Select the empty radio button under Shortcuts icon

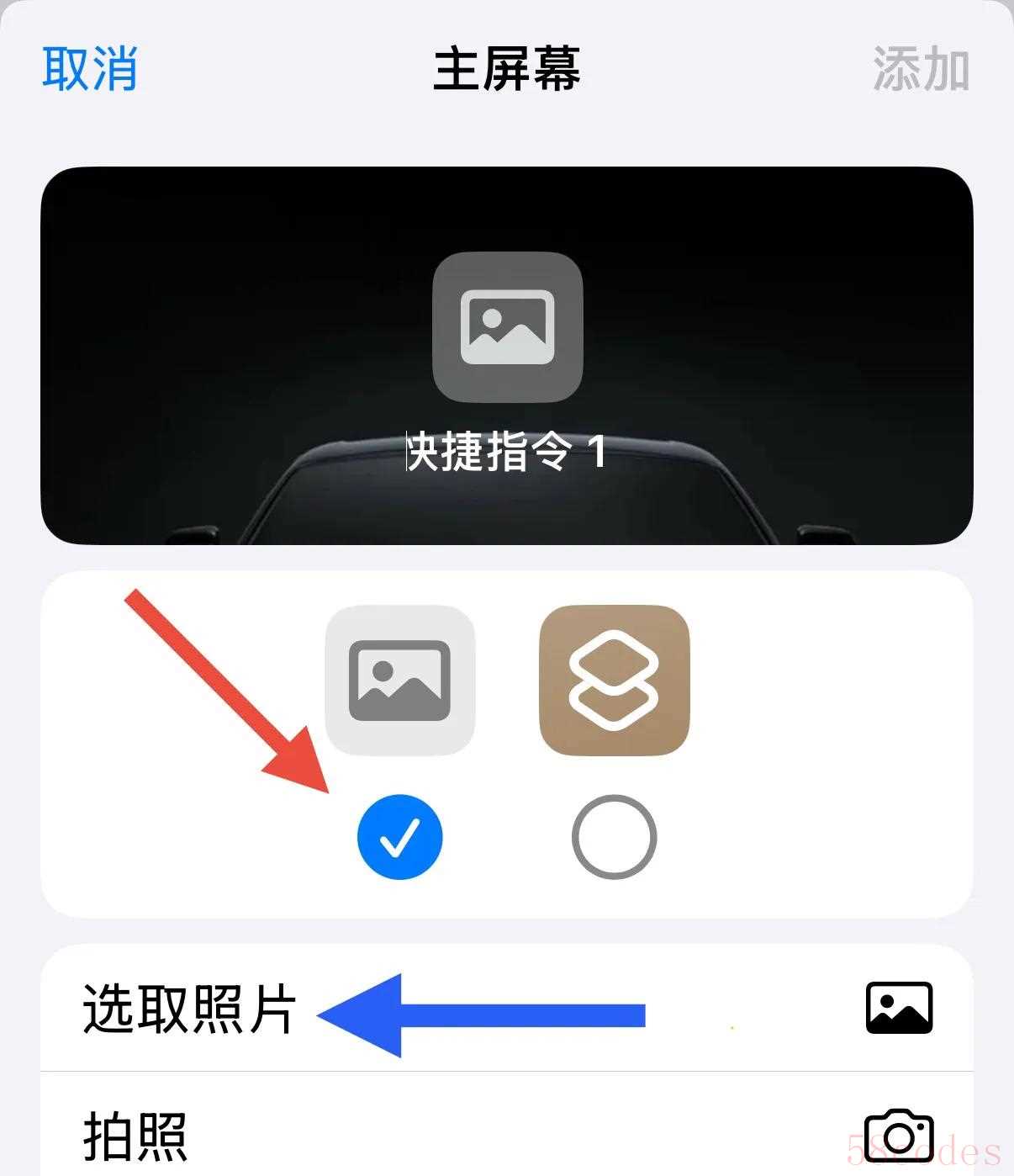(x=614, y=836)
